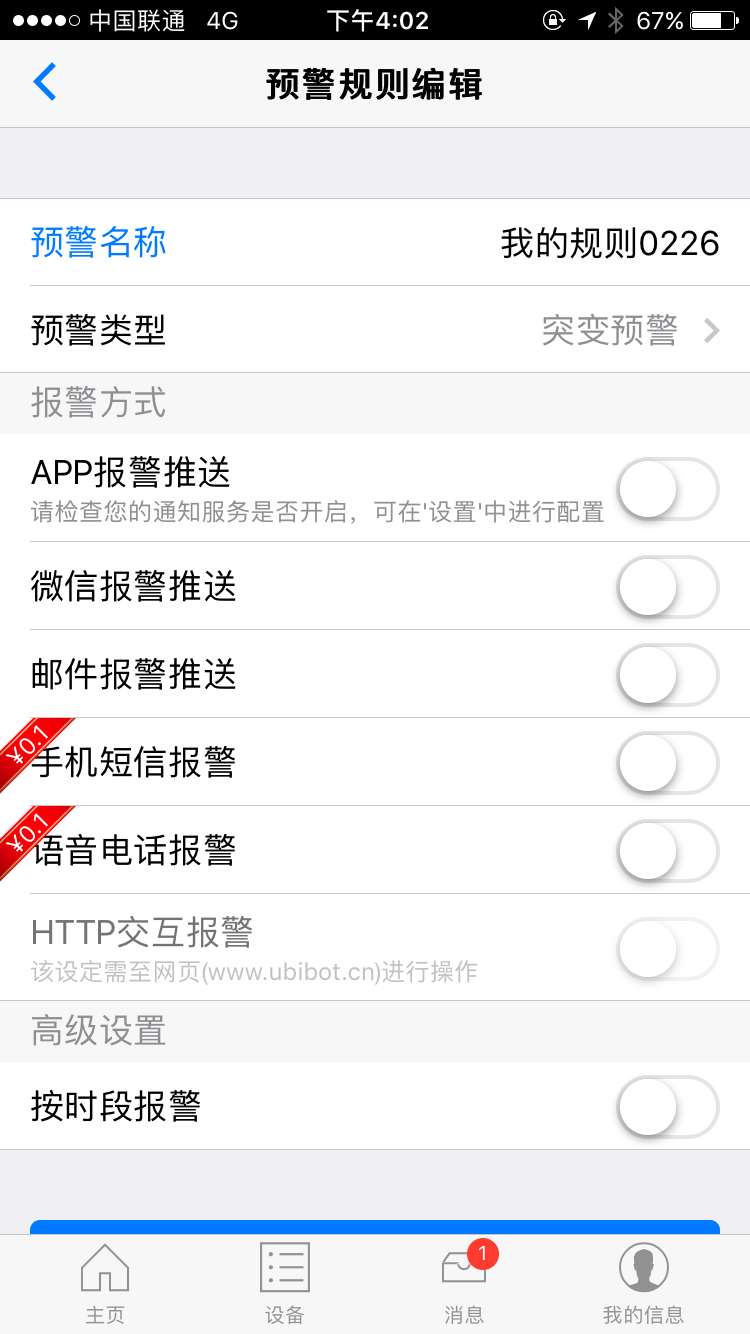
Task: Turn on 微信报警推送
Action: tap(668, 586)
